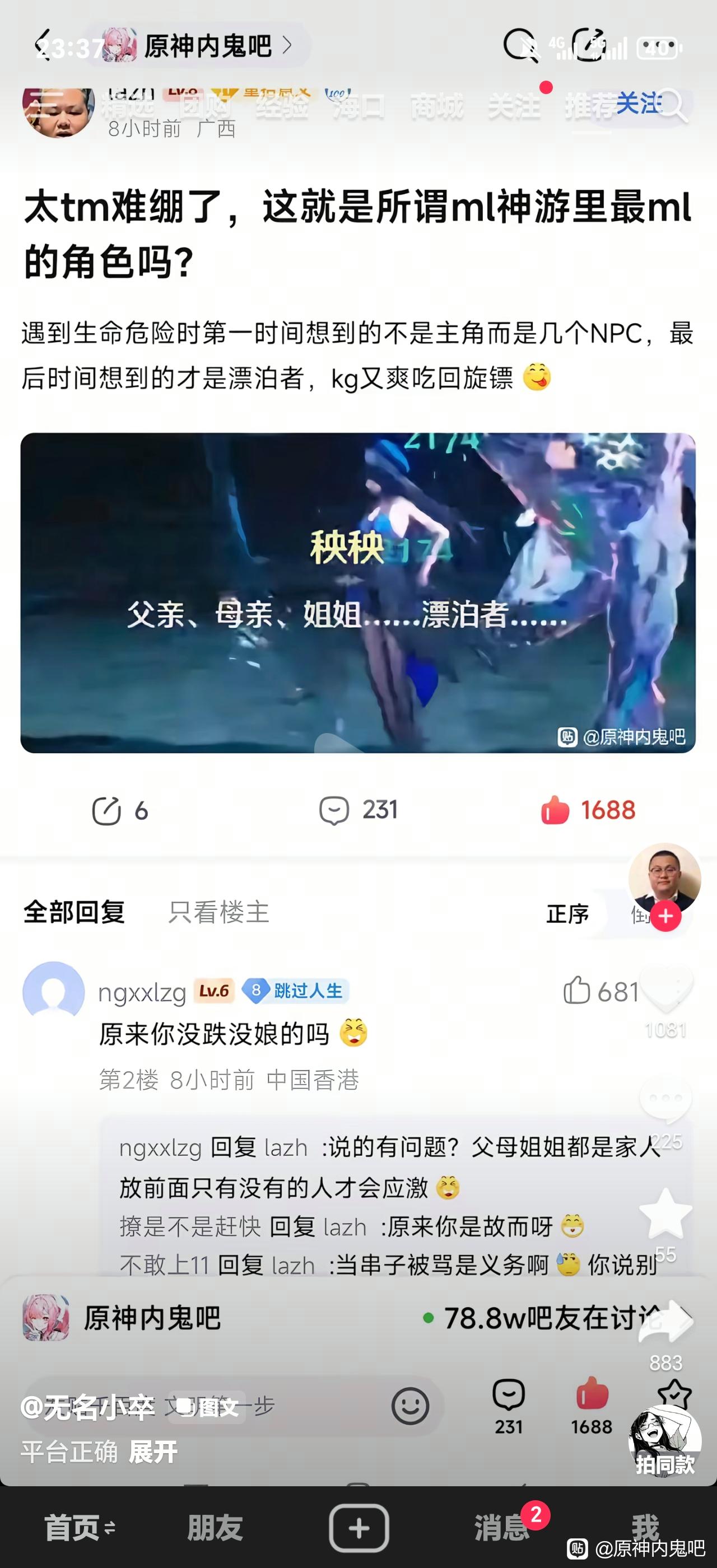Open the comments bubble showing 225
Screen dimensions: 717x1568
pyautogui.click(x=666, y=1100)
